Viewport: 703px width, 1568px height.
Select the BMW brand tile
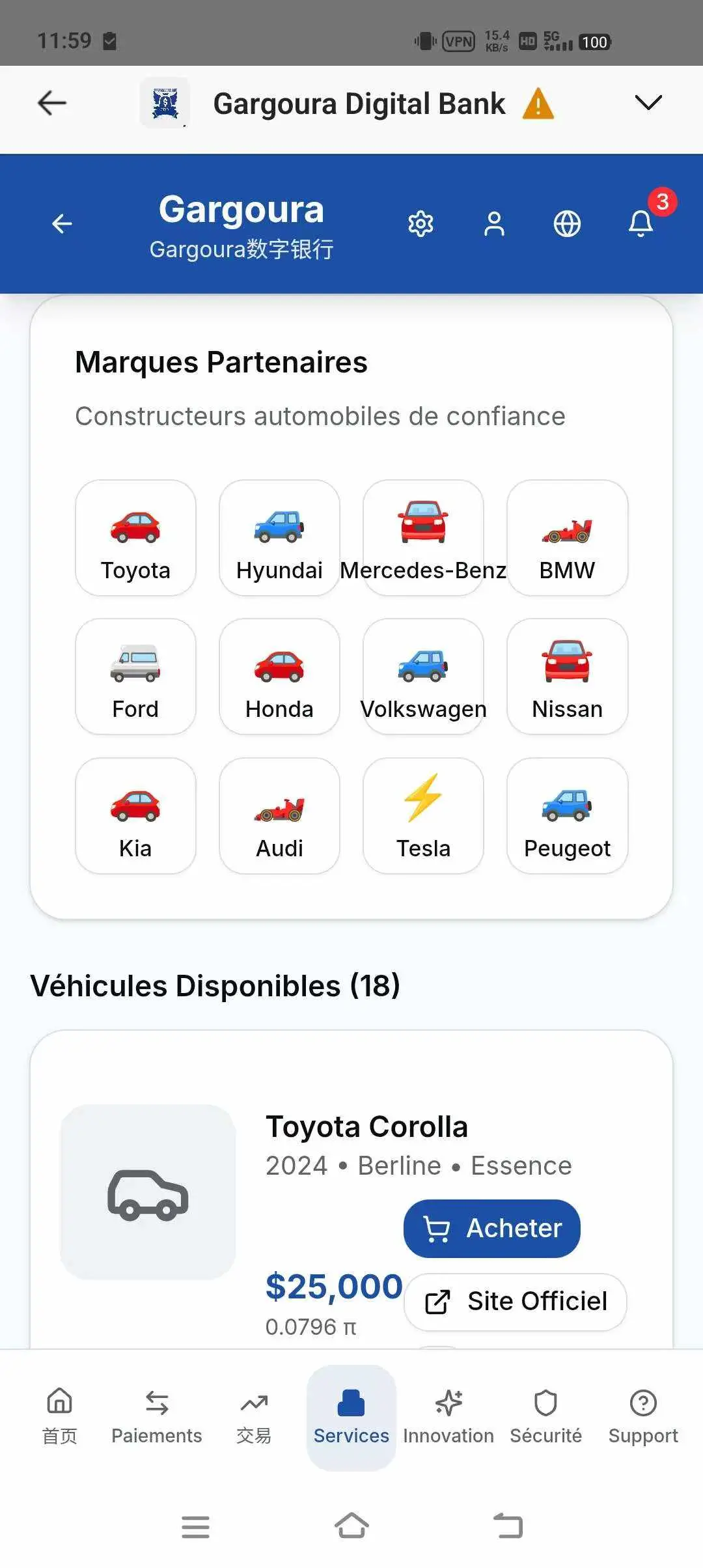tap(567, 538)
